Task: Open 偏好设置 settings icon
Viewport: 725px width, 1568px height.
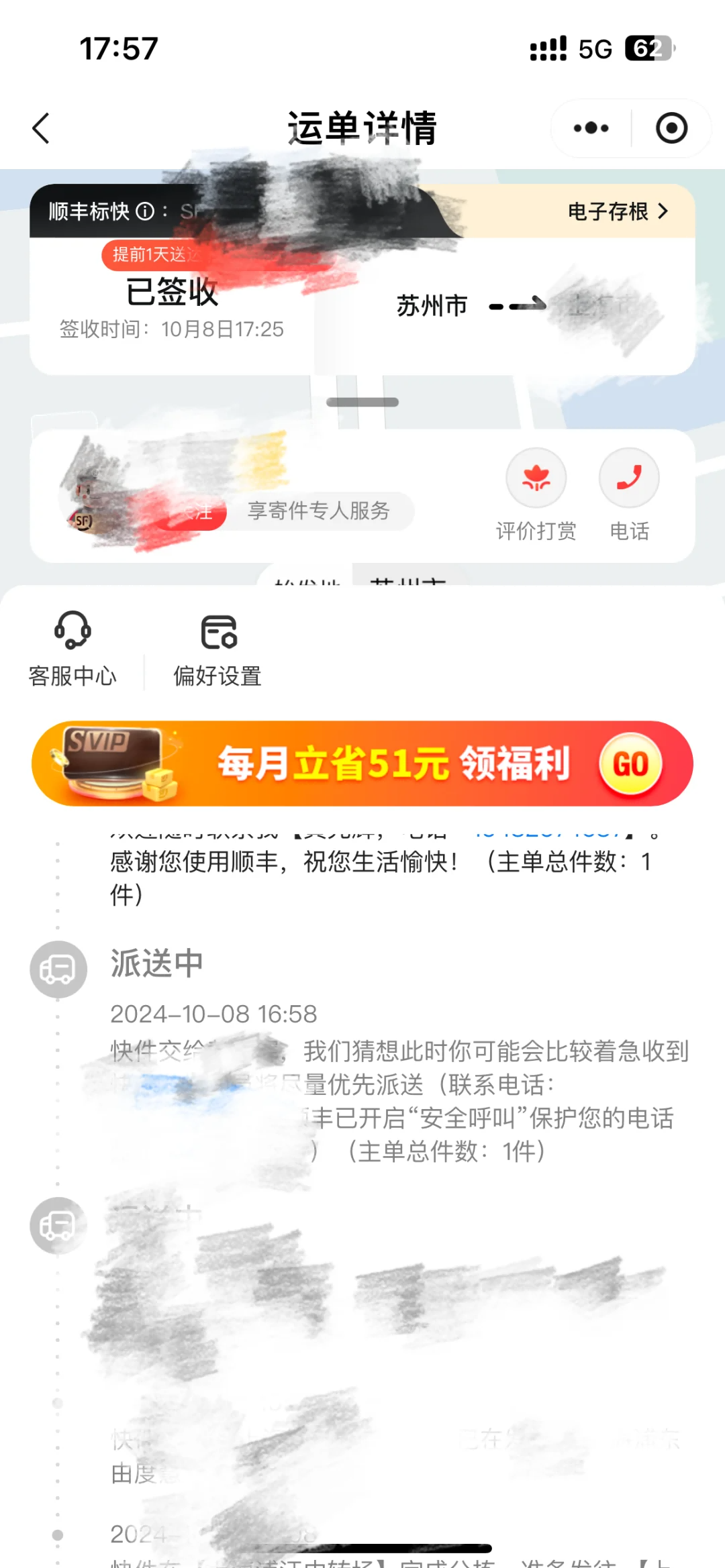Action: pos(218,631)
